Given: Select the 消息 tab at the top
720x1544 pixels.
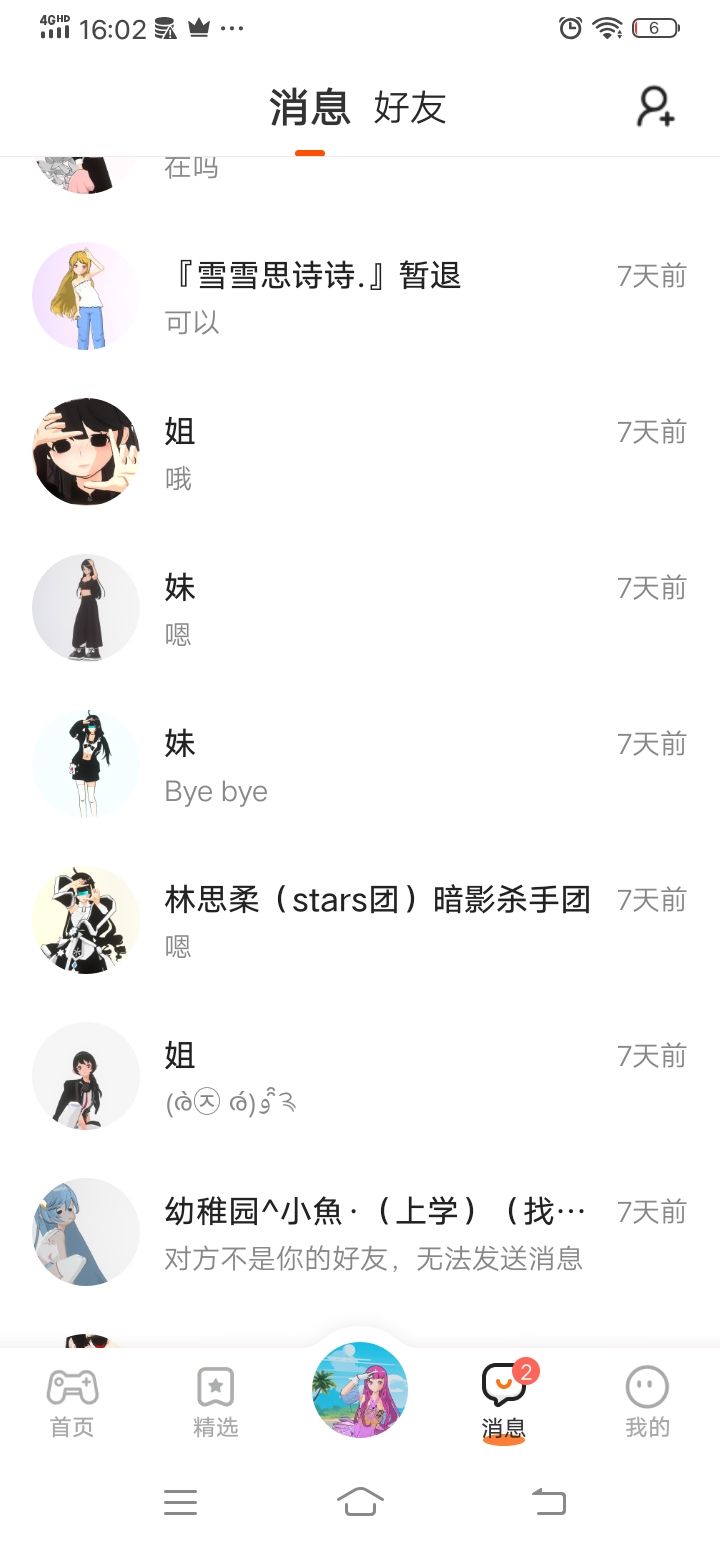Looking at the screenshot, I should pos(310,108).
